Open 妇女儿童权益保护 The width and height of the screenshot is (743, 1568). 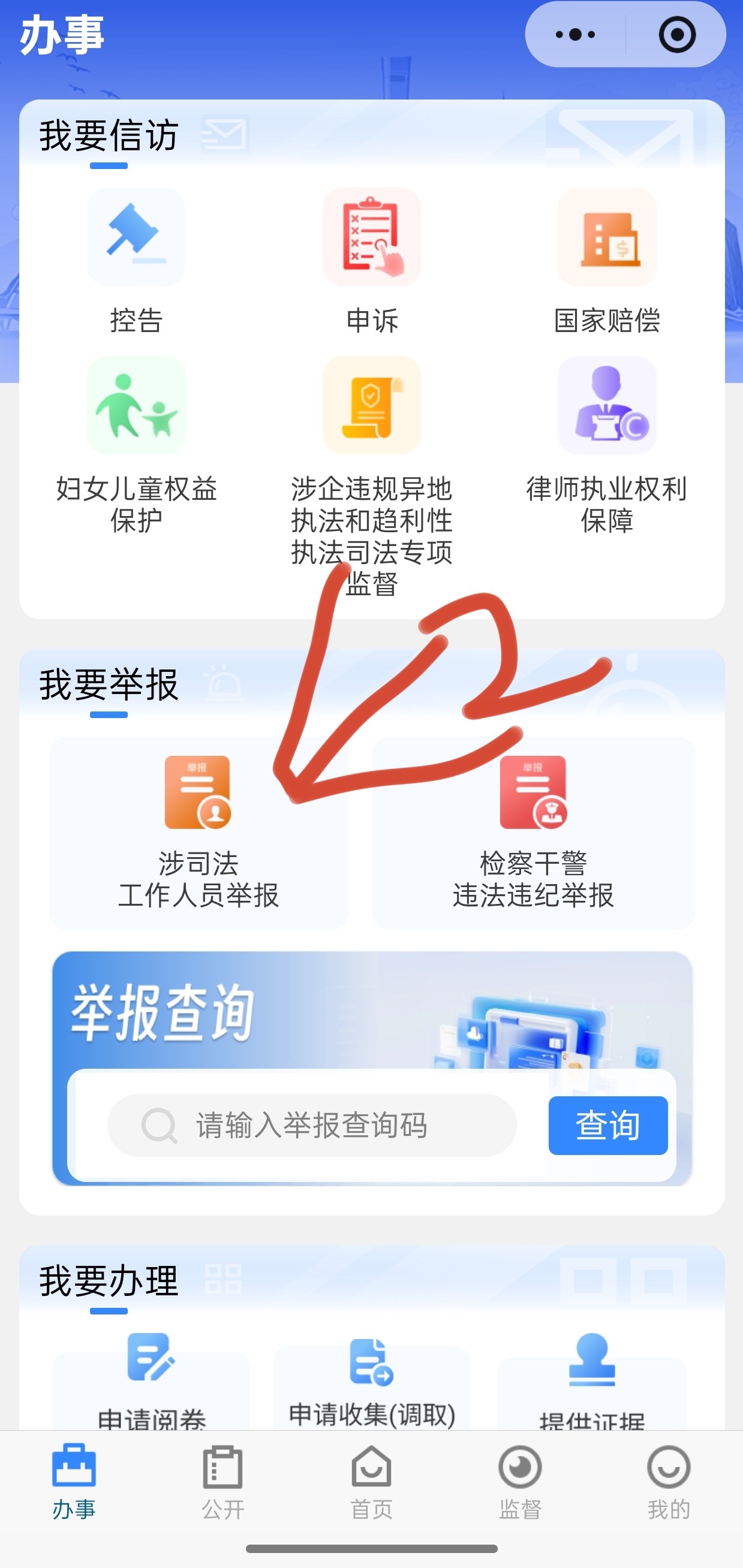[136, 445]
